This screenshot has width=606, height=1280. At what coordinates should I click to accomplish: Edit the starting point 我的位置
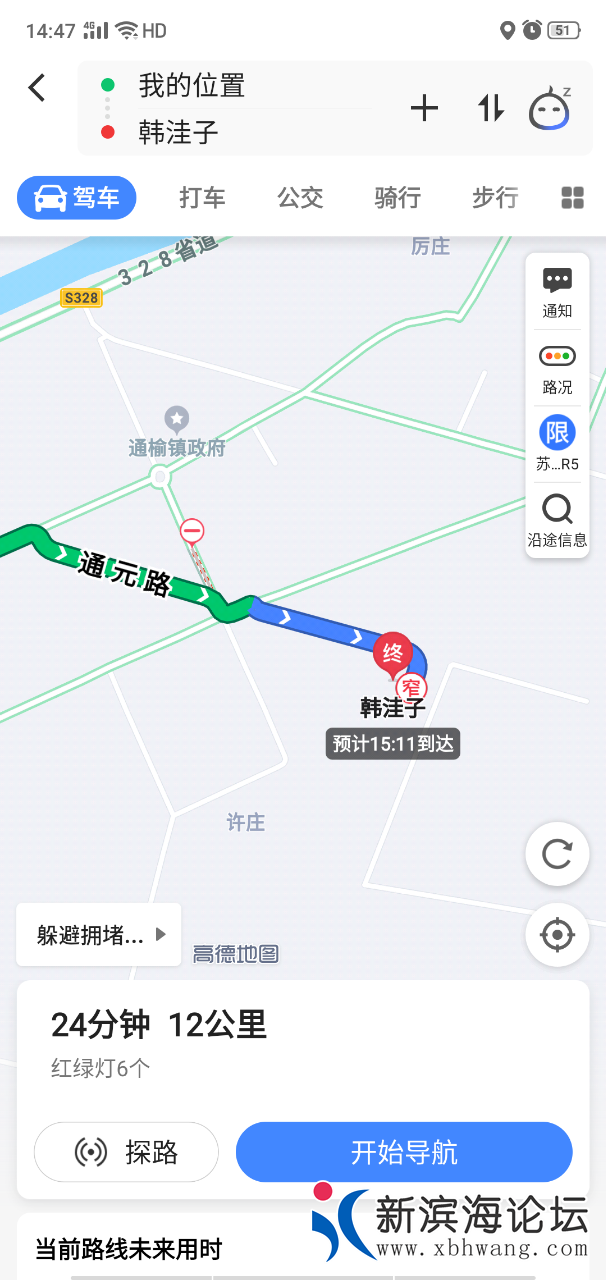(192, 86)
